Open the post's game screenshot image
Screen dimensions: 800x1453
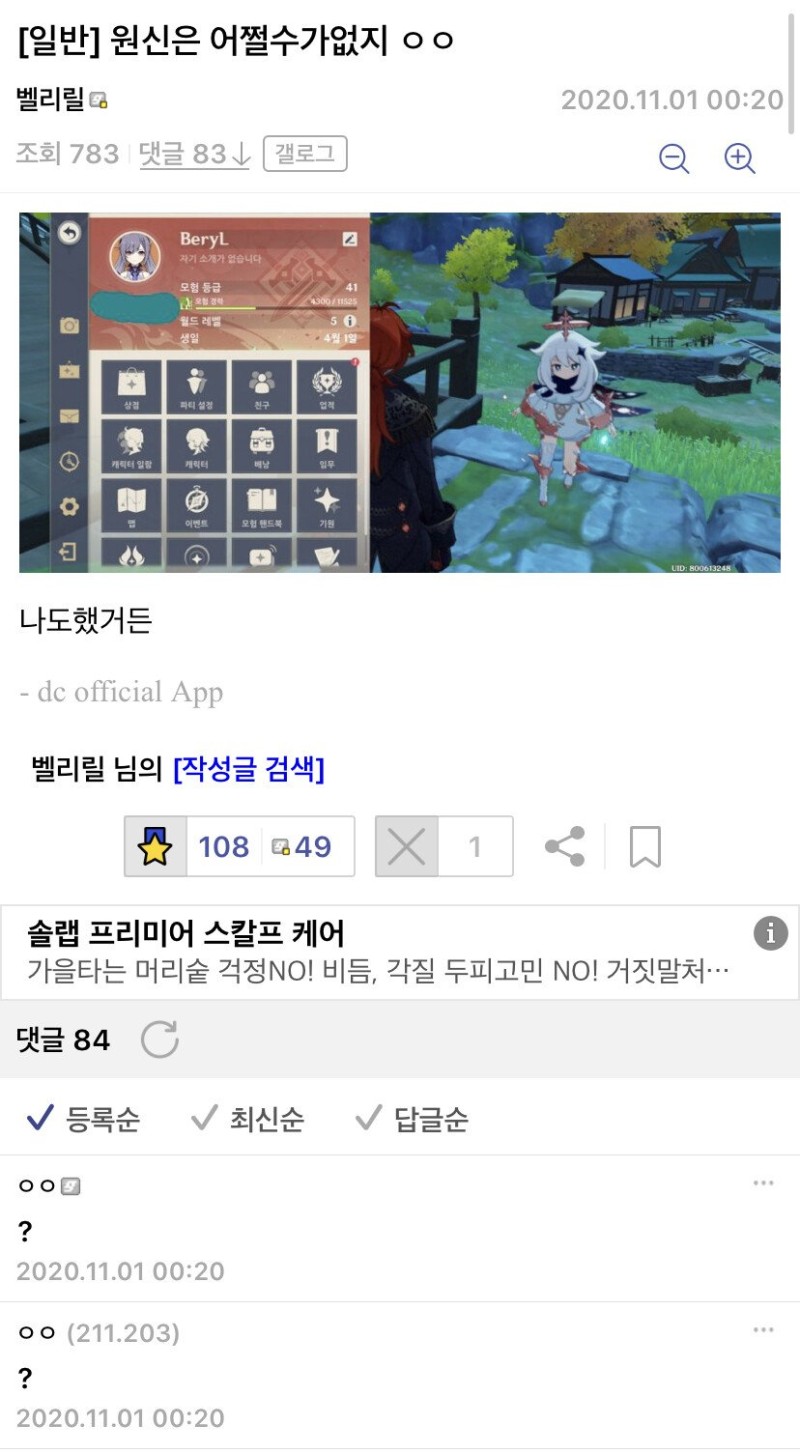[400, 392]
